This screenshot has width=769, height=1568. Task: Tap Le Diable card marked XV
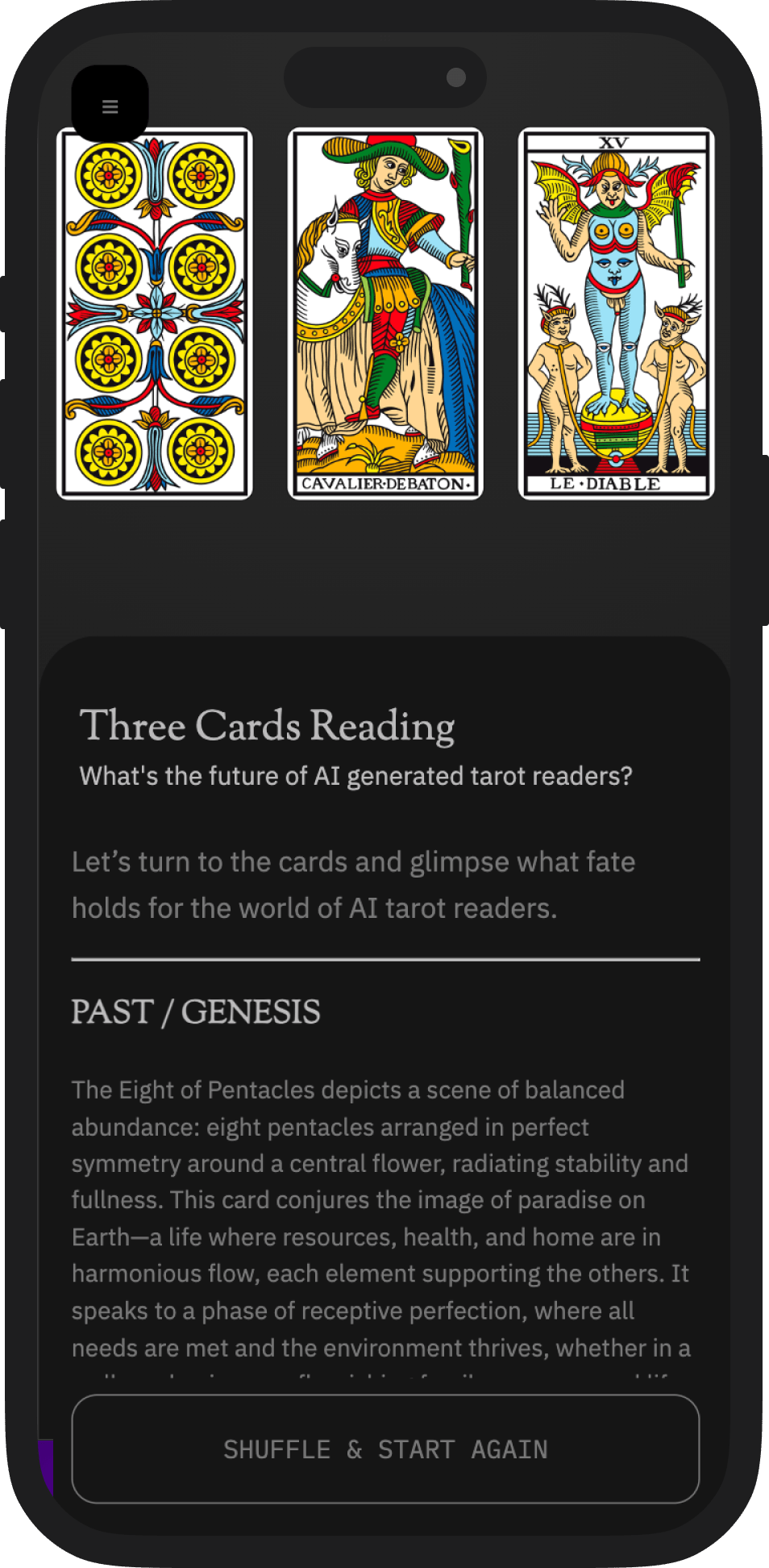(x=617, y=315)
